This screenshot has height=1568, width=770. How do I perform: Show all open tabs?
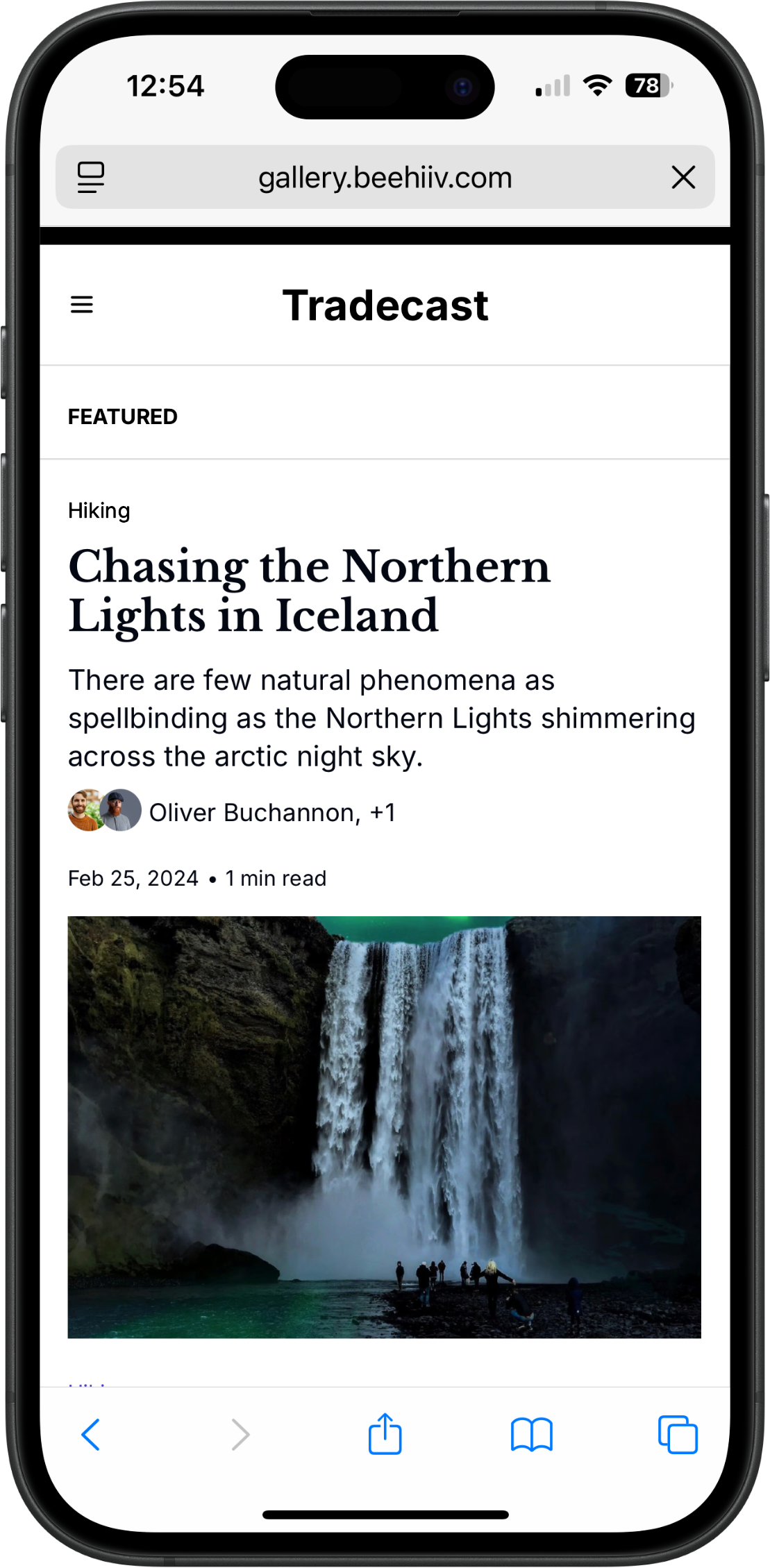pyautogui.click(x=678, y=1434)
